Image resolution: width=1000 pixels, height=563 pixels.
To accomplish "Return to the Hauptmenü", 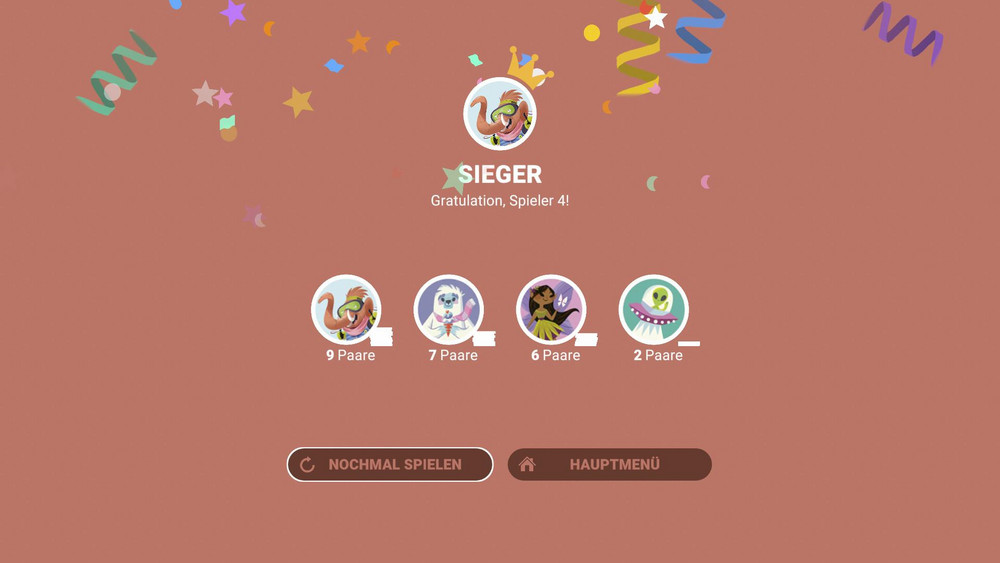I will tap(610, 464).
